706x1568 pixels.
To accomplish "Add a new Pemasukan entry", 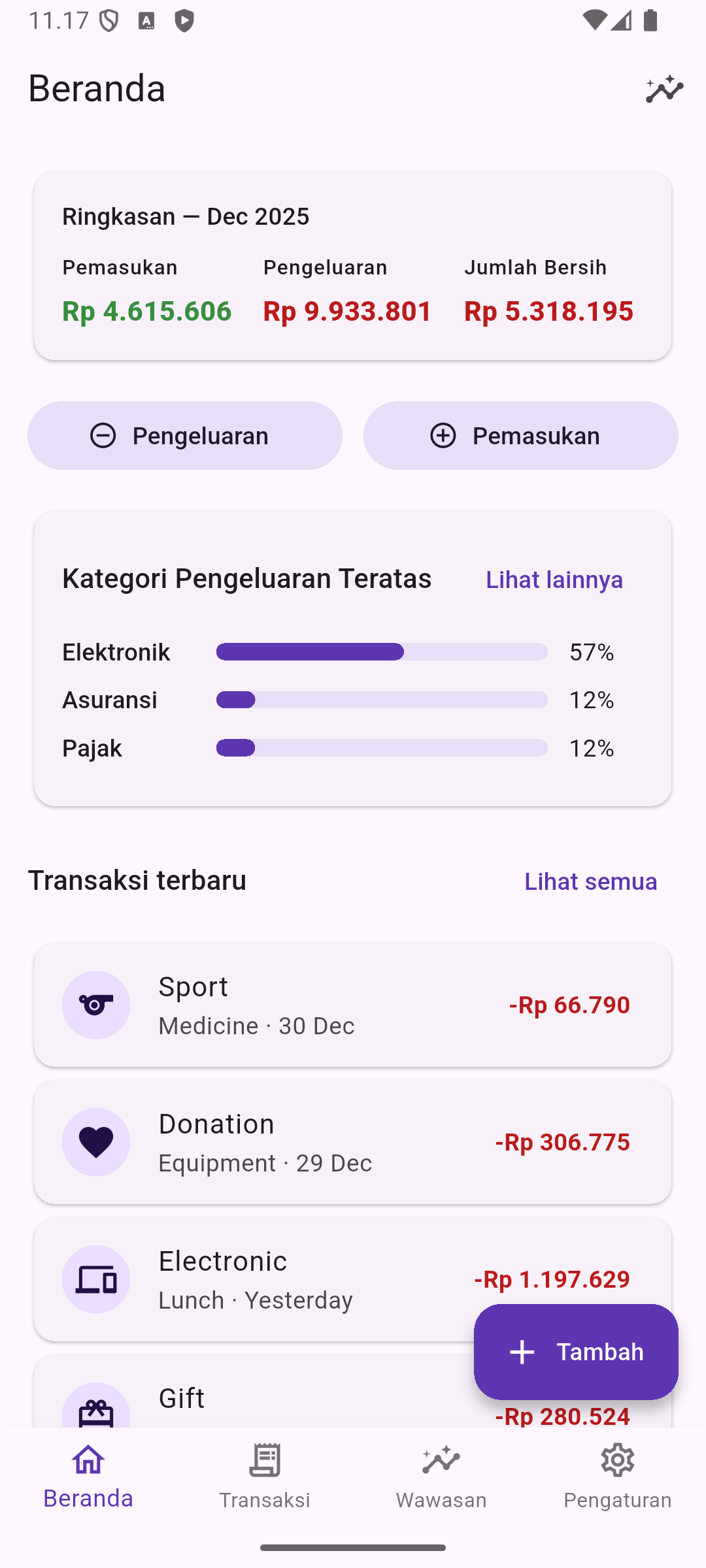I will [x=520, y=436].
